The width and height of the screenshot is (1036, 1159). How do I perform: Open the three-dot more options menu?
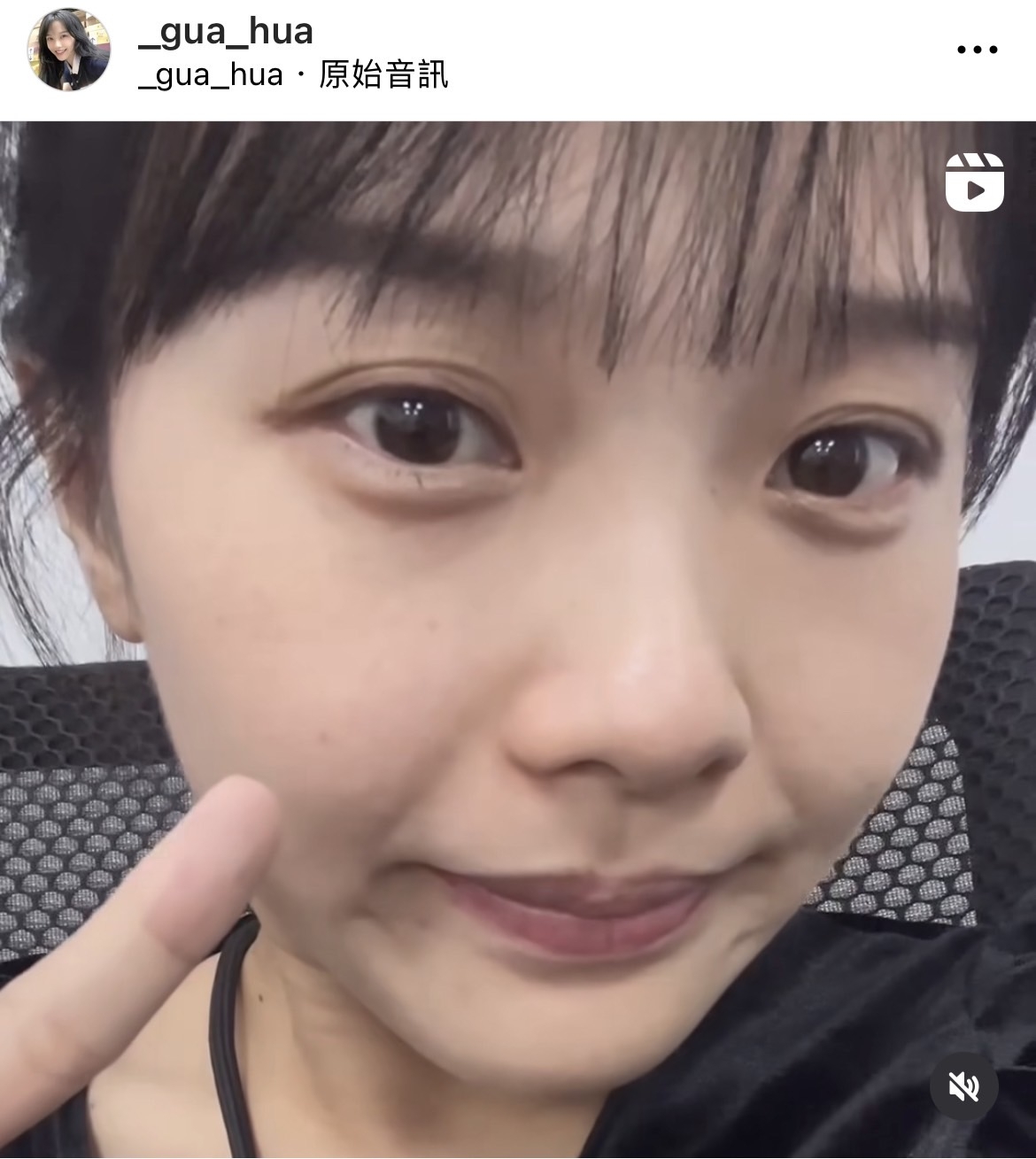pyautogui.click(x=978, y=50)
